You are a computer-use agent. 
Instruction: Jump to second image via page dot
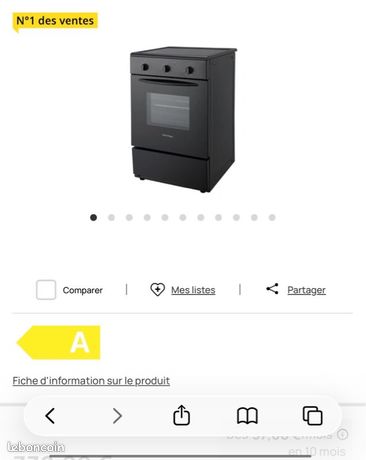(111, 218)
